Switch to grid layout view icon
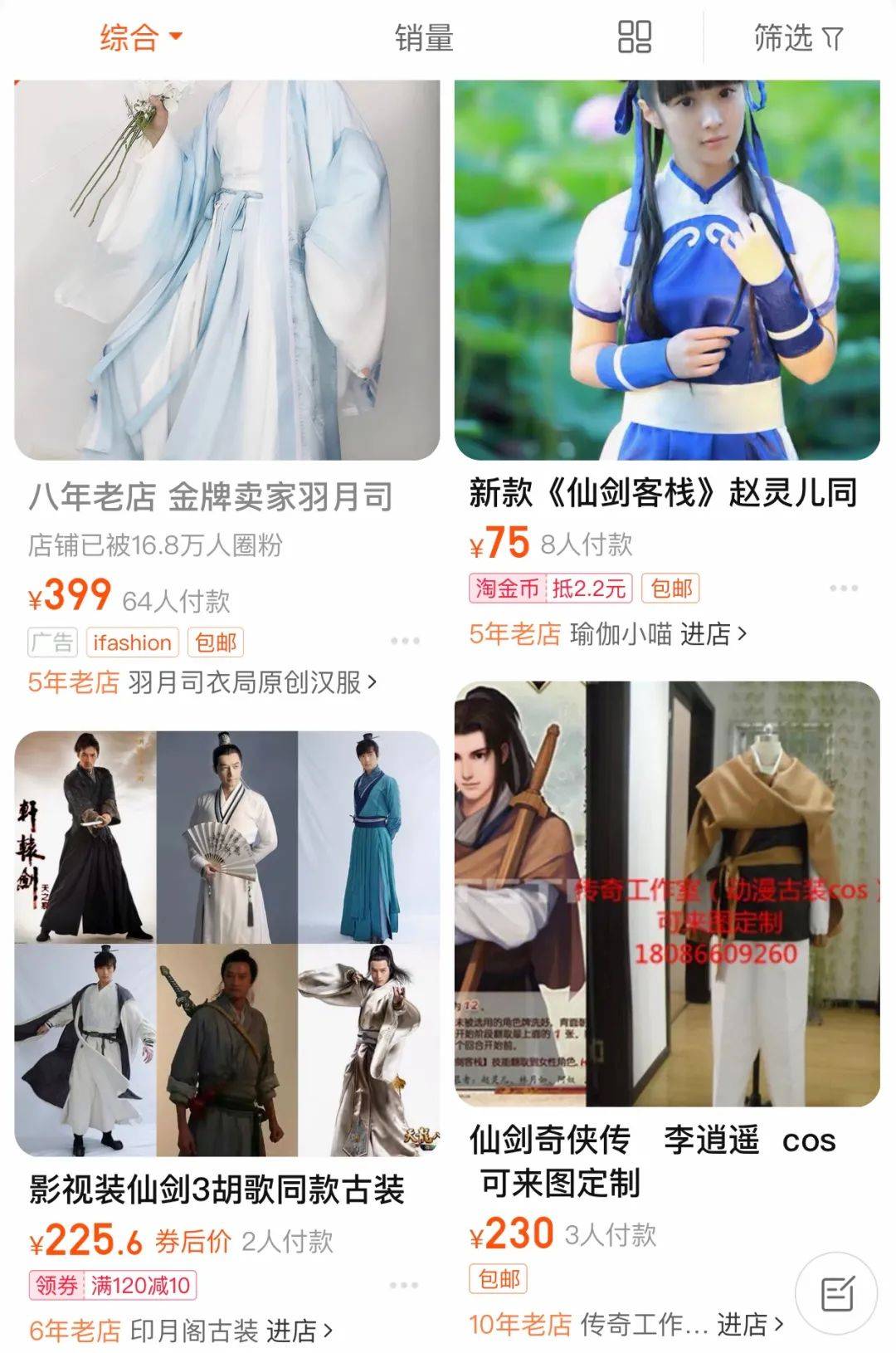 635,37
